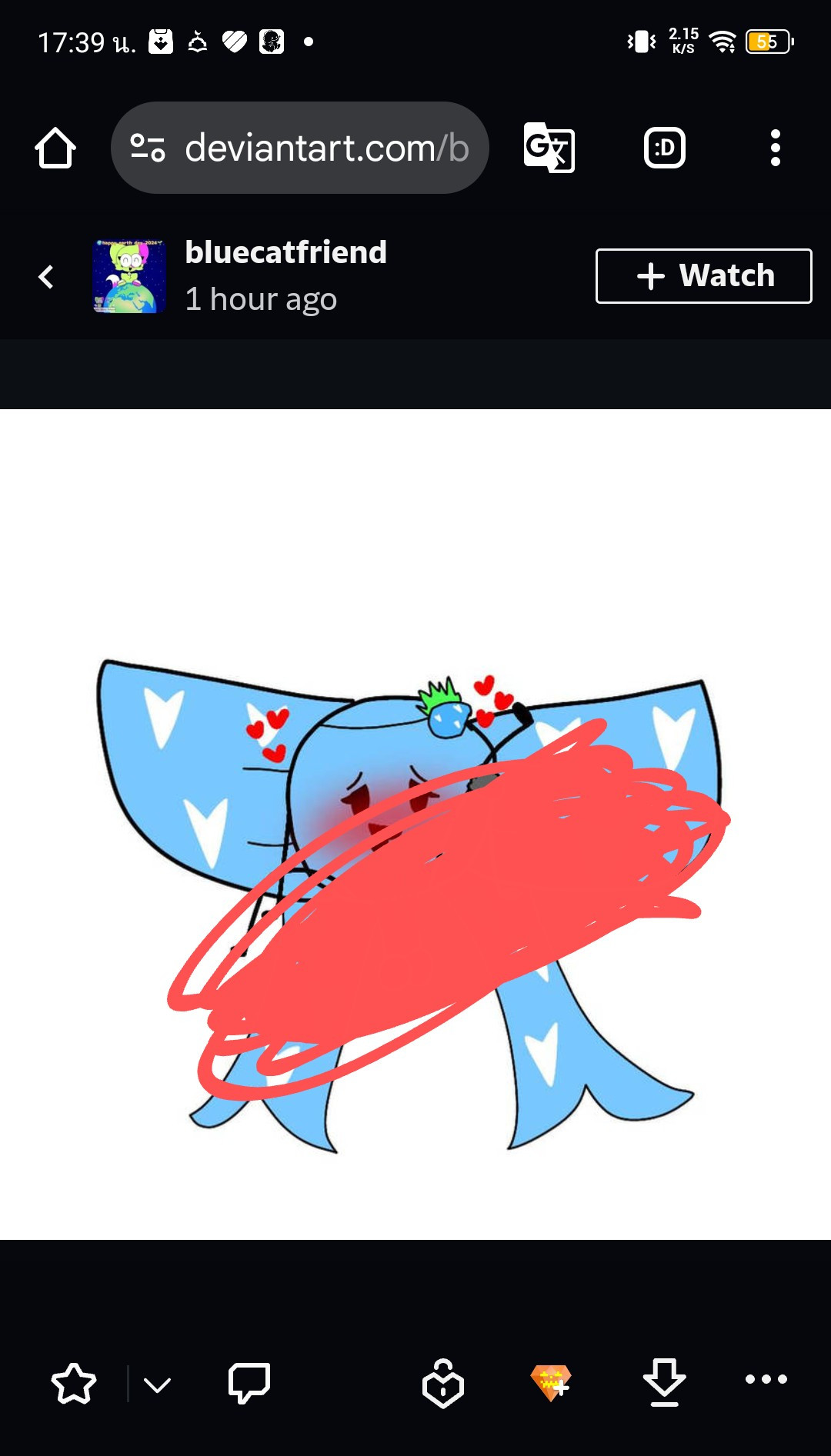Go back using the left arrow
This screenshot has width=831, height=1456.
coord(46,277)
